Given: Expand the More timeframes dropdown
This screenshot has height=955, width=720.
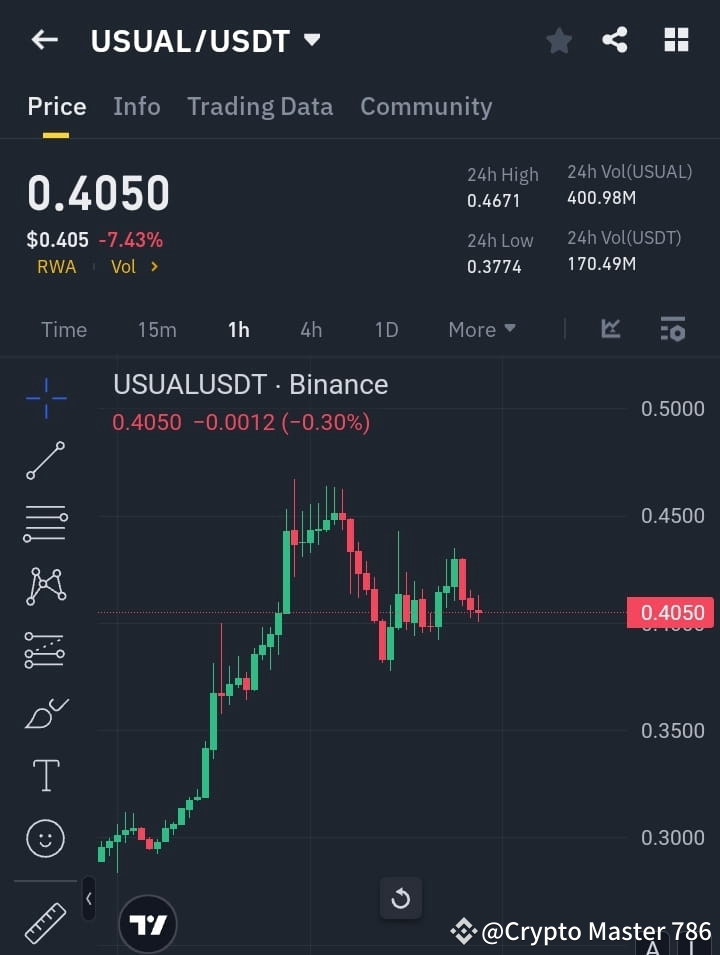Looking at the screenshot, I should tap(481, 329).
